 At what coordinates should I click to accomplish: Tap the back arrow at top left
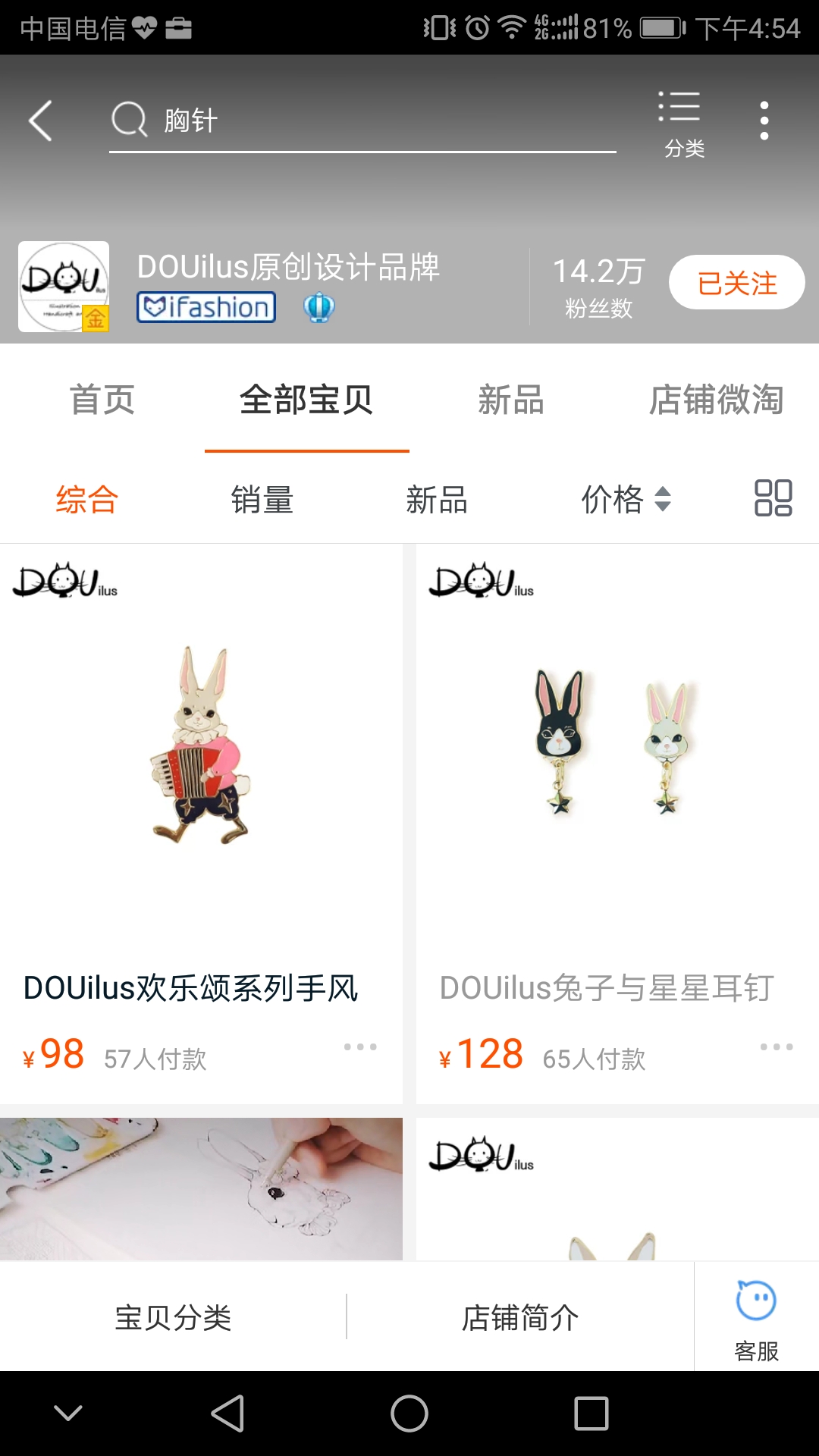point(40,120)
